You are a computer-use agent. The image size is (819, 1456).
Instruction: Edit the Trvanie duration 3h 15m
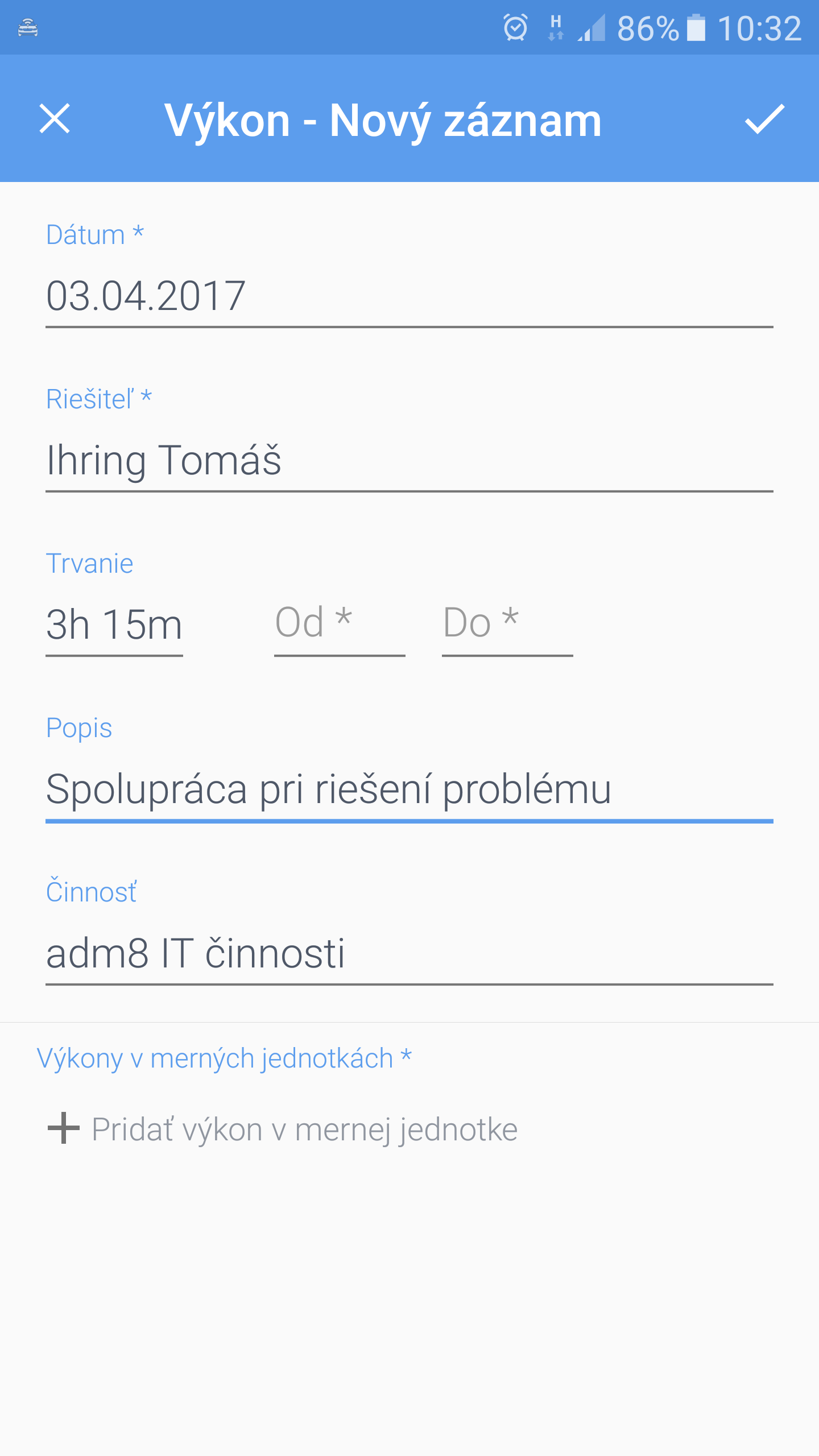click(114, 626)
